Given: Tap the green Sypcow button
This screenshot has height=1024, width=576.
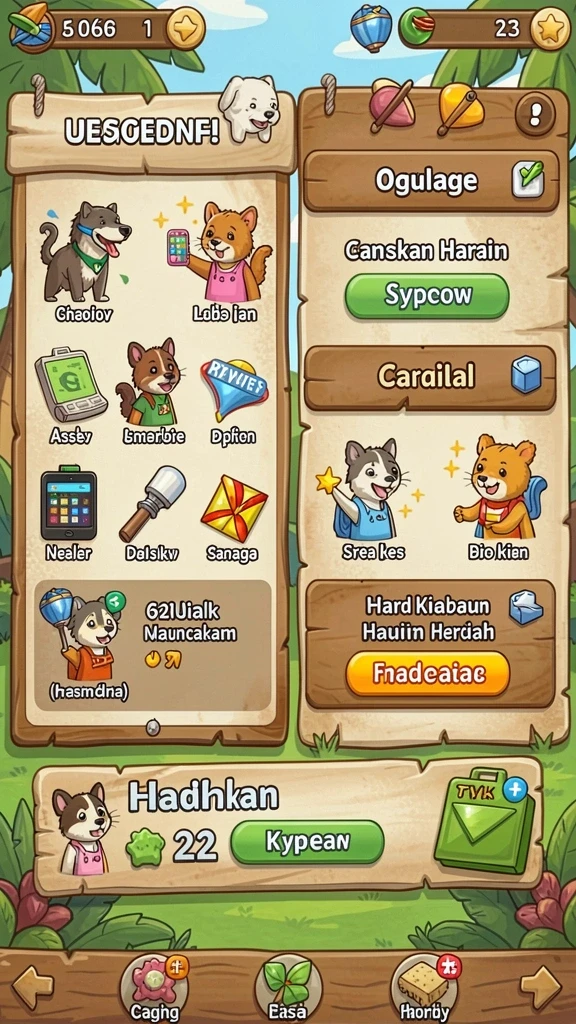Looking at the screenshot, I should click(x=426, y=296).
